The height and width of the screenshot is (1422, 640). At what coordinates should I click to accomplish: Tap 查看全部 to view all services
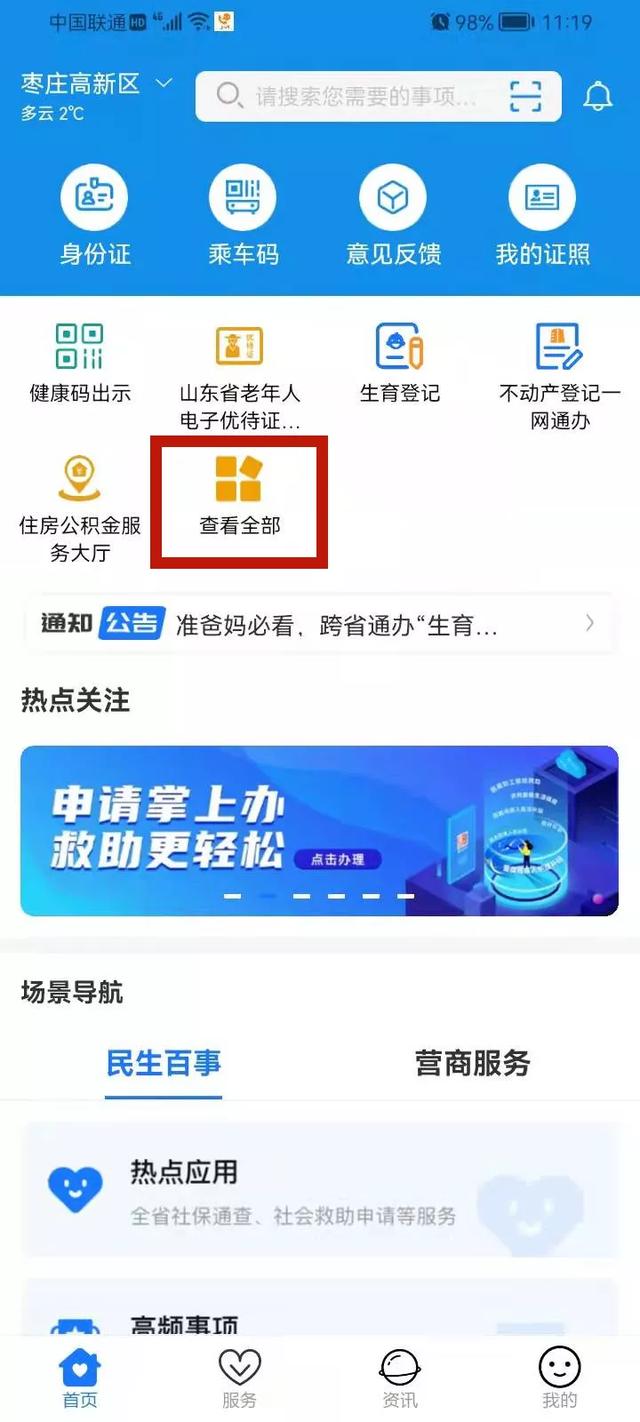coord(239,495)
